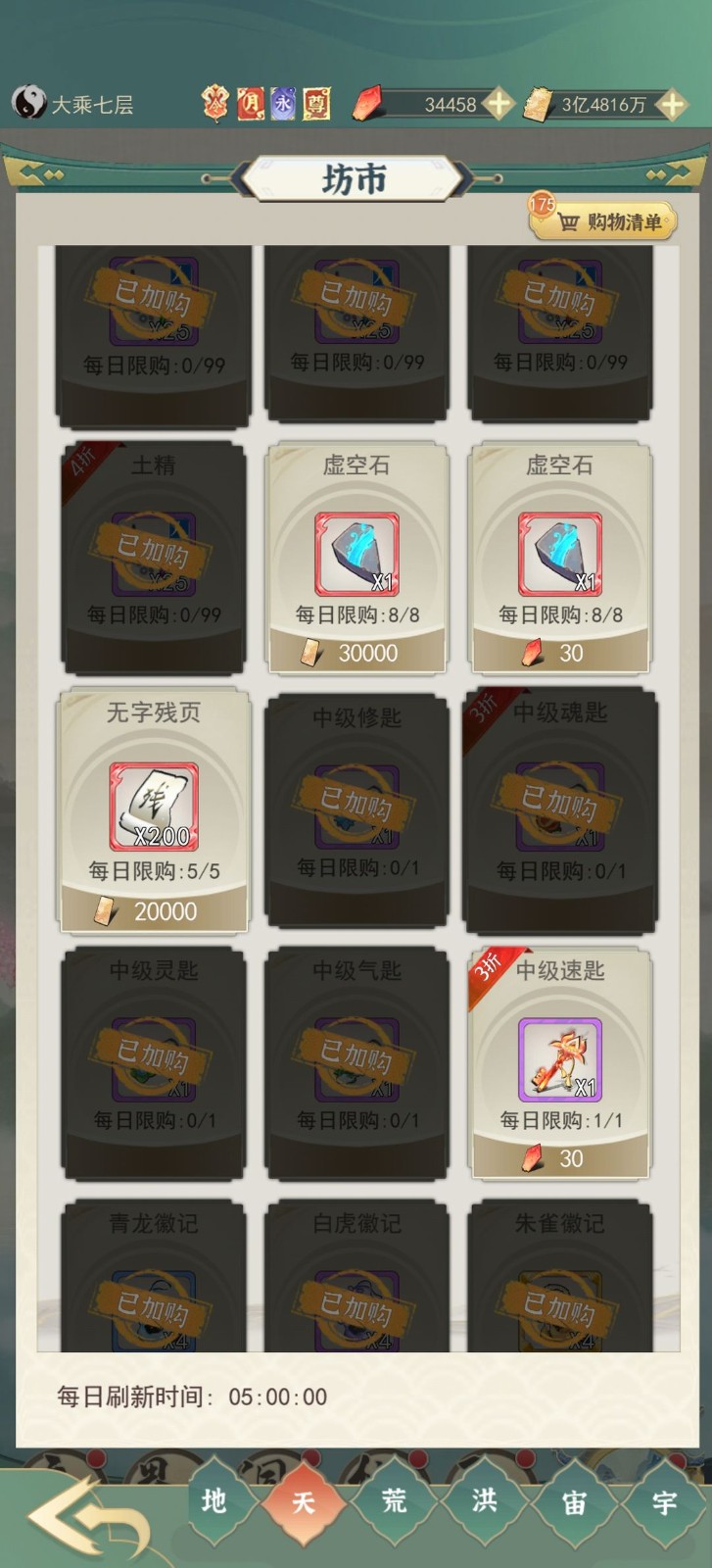Screen dimensions: 712x1568
Task: Switch to the 天 tab
Action: (x=304, y=1501)
